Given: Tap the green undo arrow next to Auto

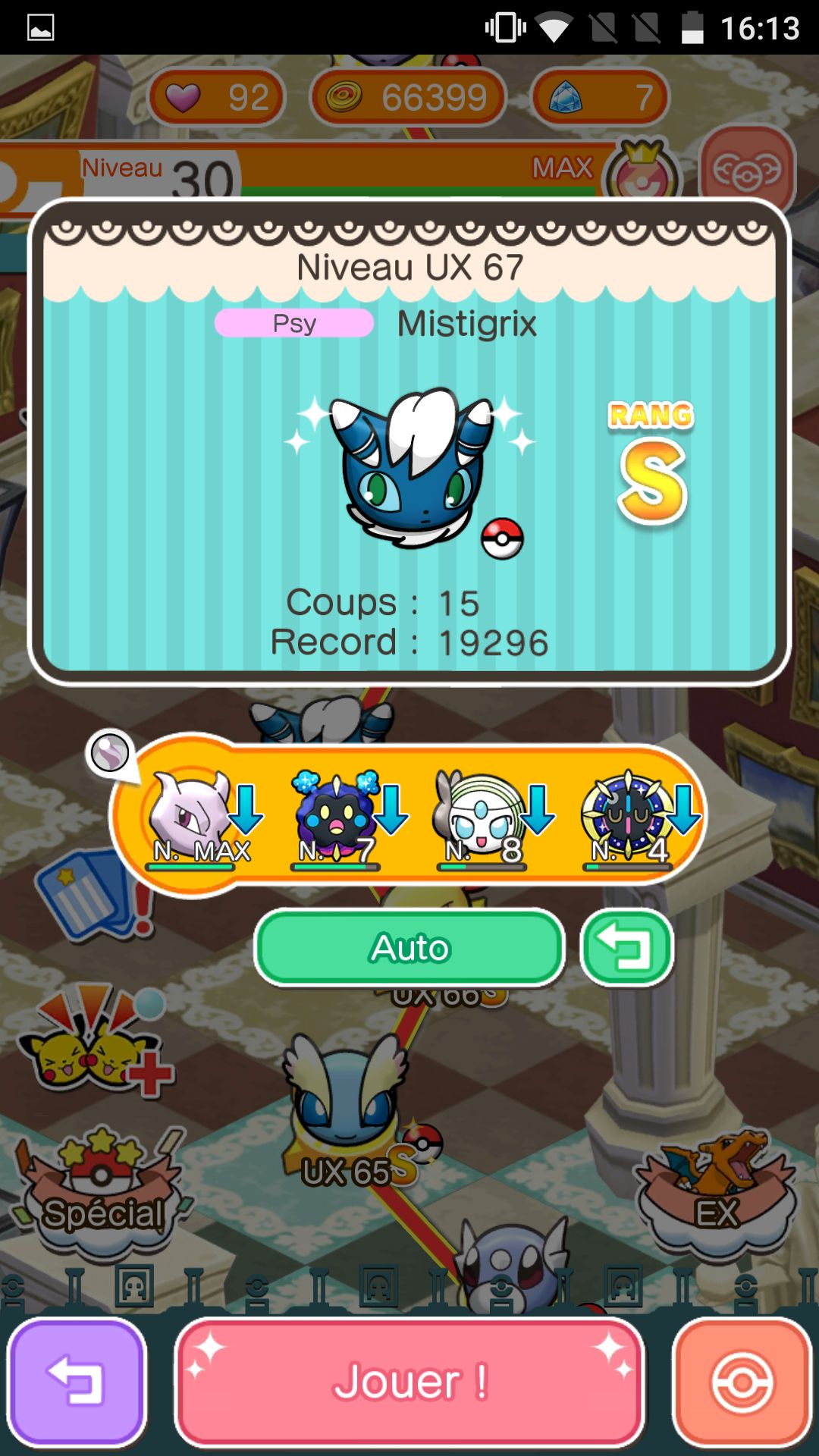Looking at the screenshot, I should pos(626,948).
